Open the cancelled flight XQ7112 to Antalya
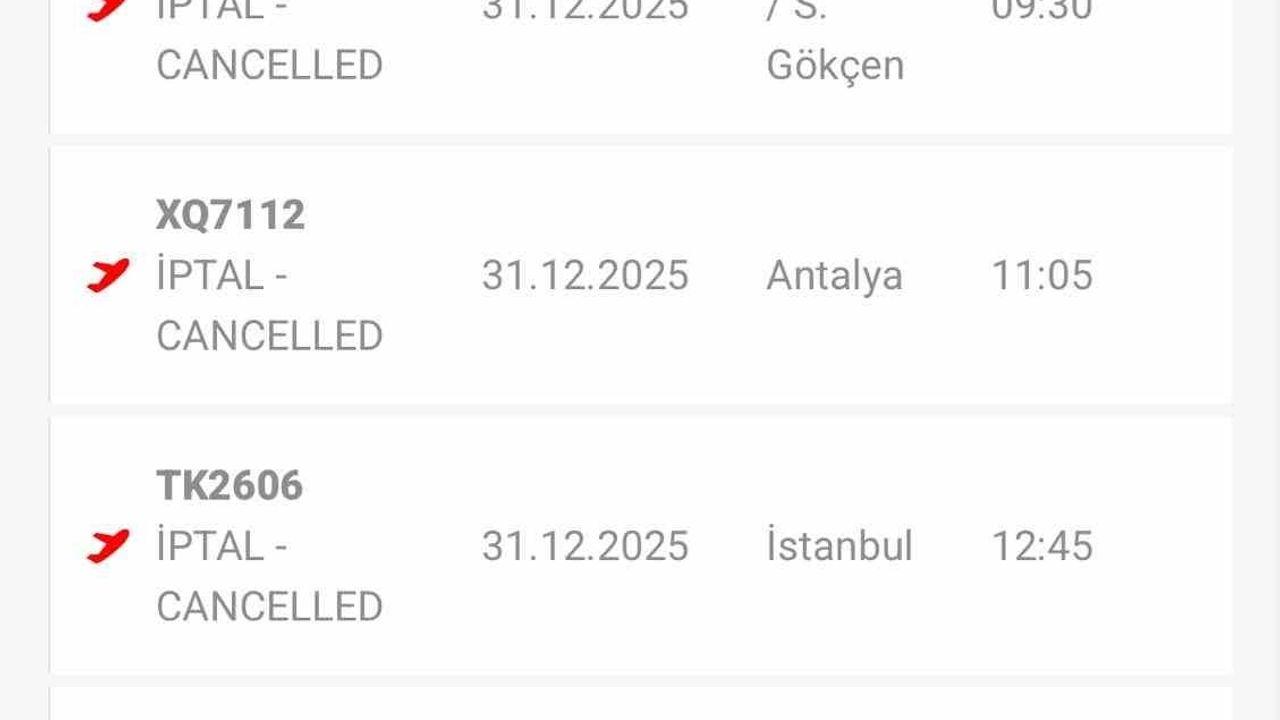 coord(640,275)
